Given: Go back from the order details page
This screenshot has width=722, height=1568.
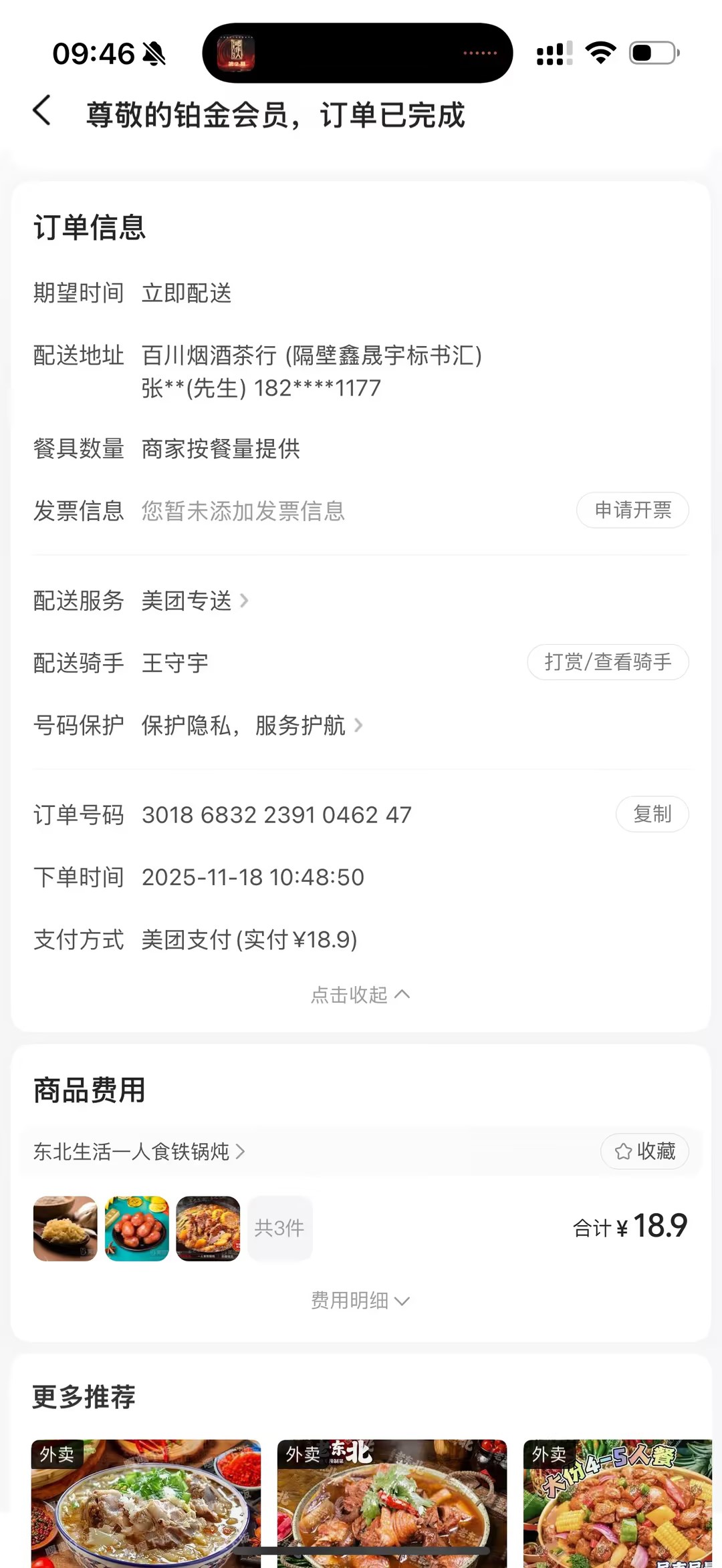Looking at the screenshot, I should pyautogui.click(x=42, y=111).
